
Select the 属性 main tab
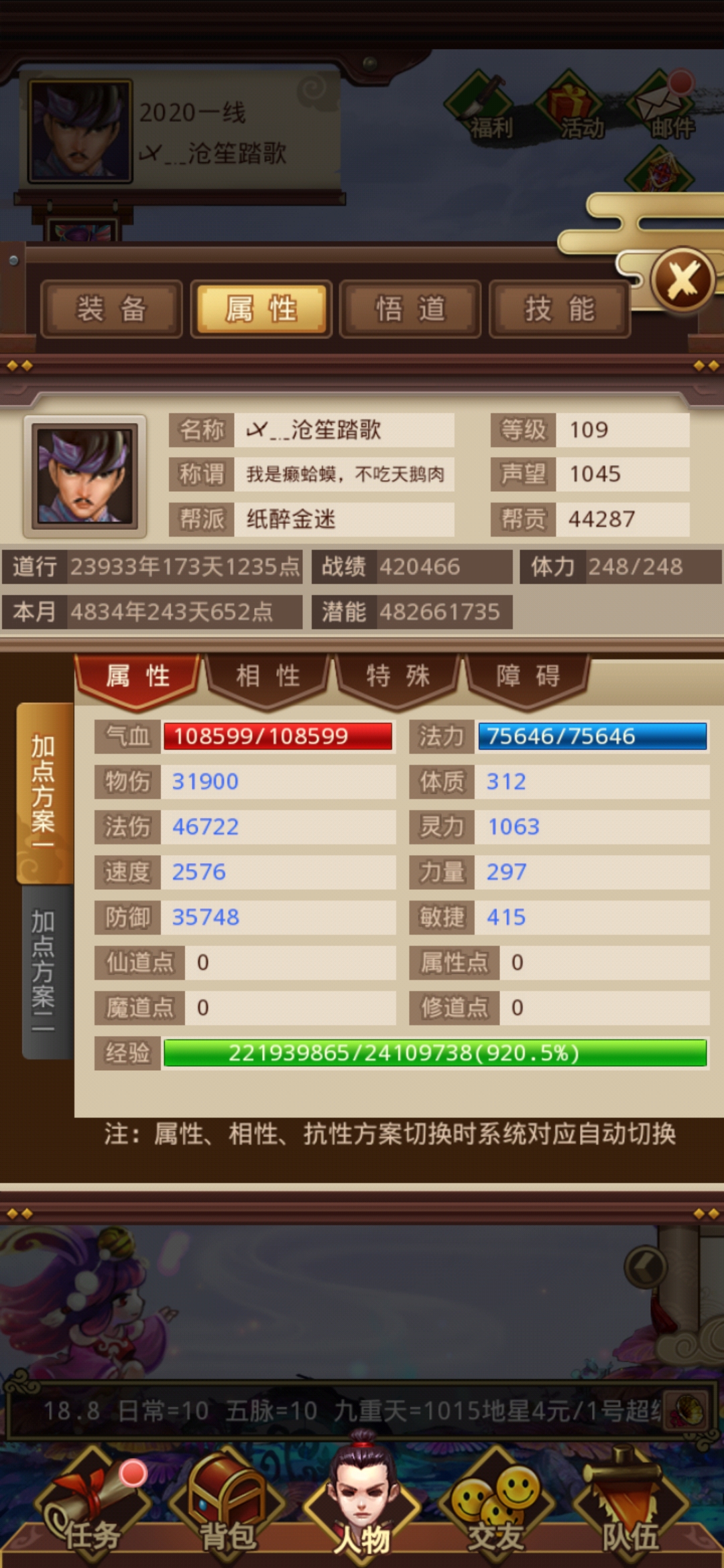[261, 309]
